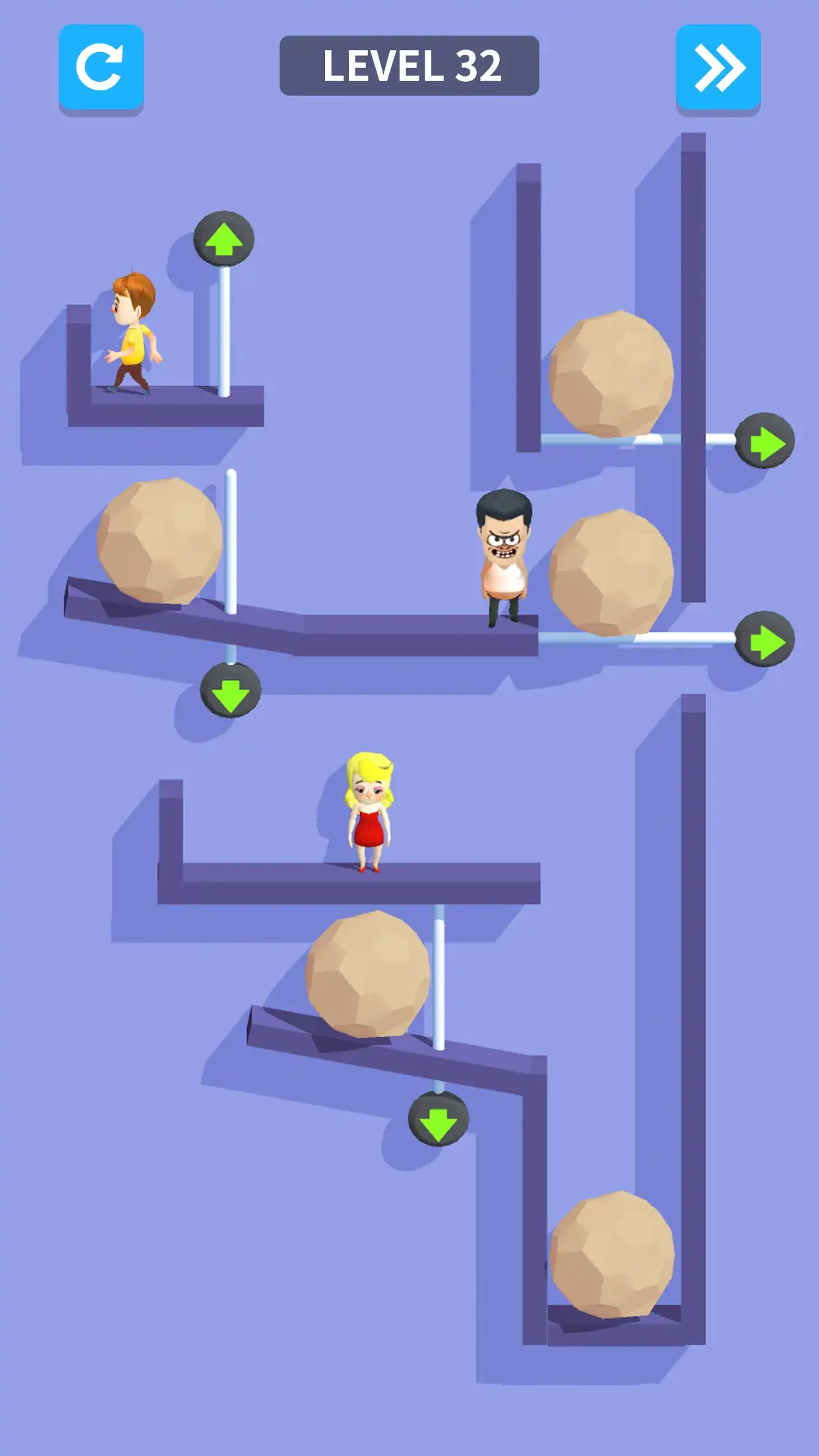Restart the level with the reload button
Viewport: 819px width, 1456px height.
pos(101,69)
